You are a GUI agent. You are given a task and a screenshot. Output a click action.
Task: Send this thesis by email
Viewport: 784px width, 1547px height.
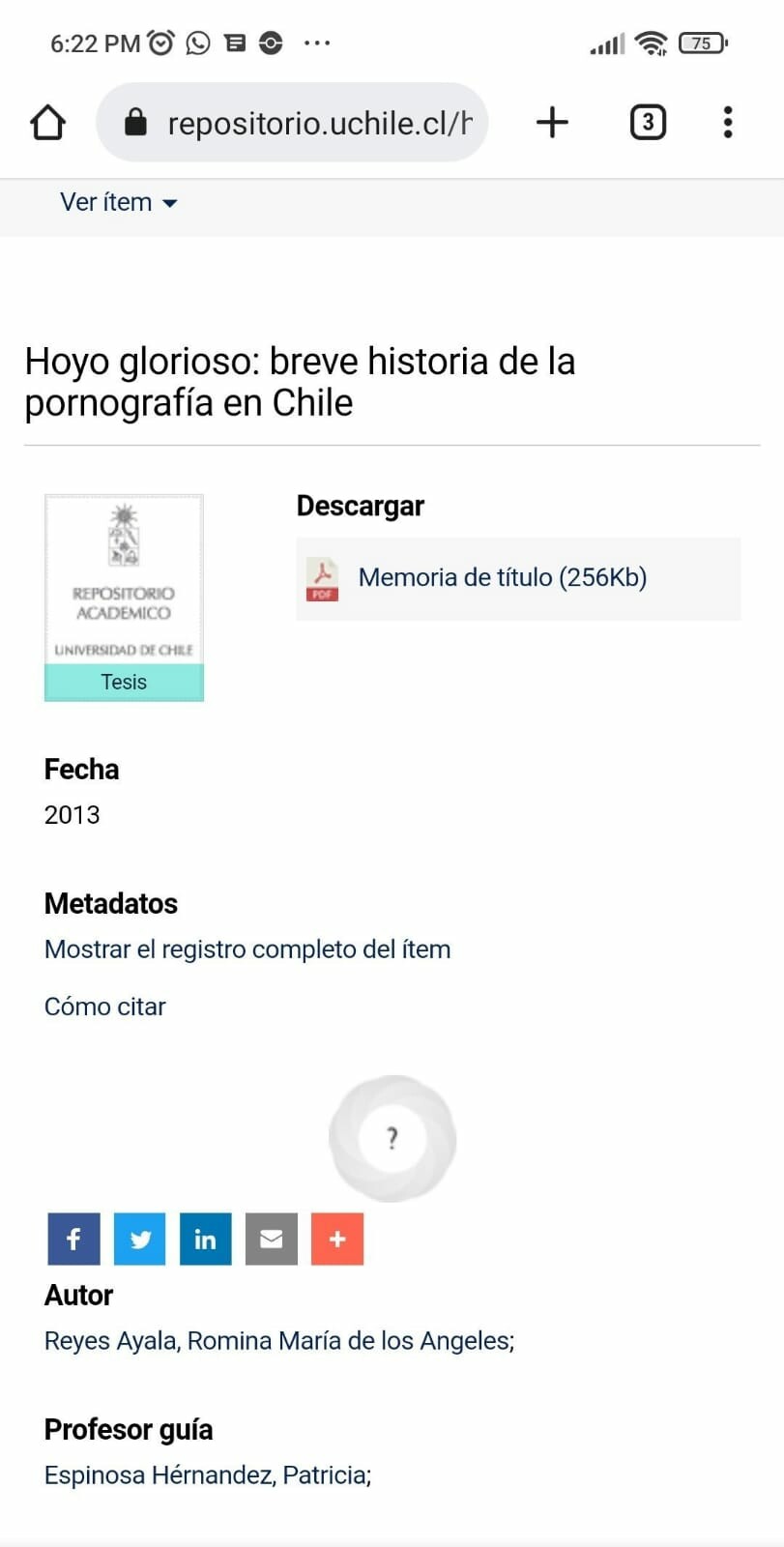coord(272,1239)
